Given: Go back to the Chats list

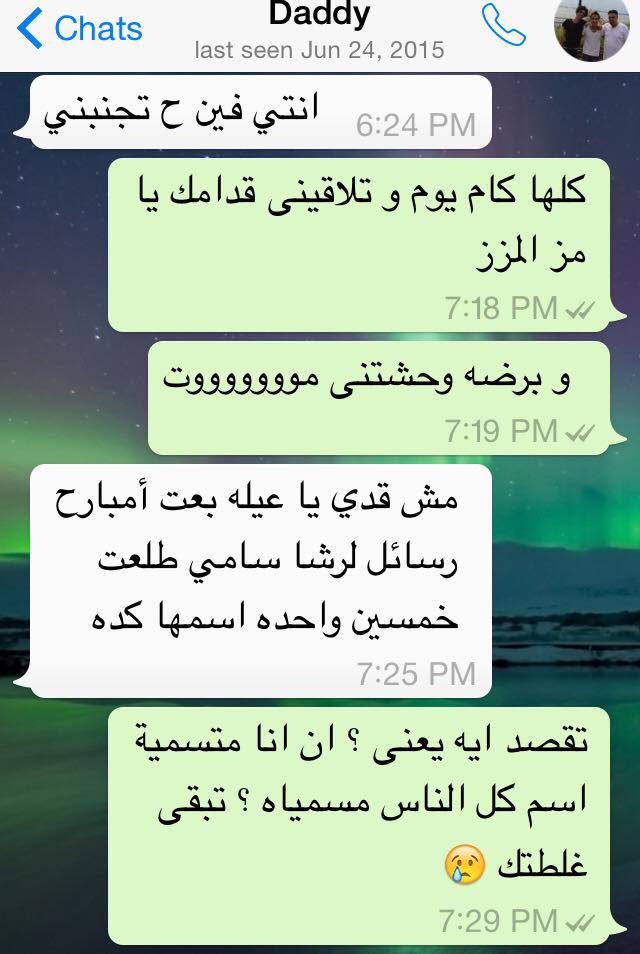Looking at the screenshot, I should point(80,29).
